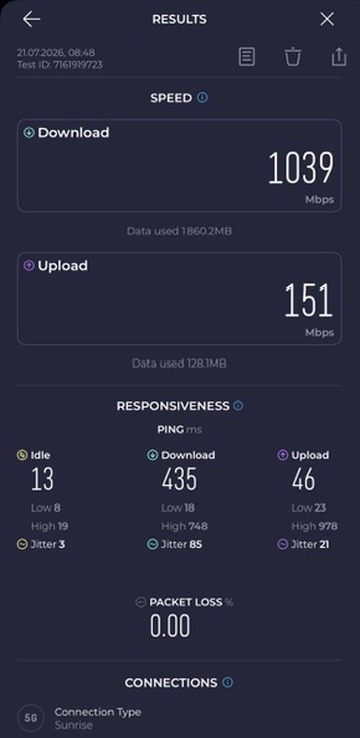
Task: Open info icon next to RESPONSIVENESS
Action: (239, 405)
